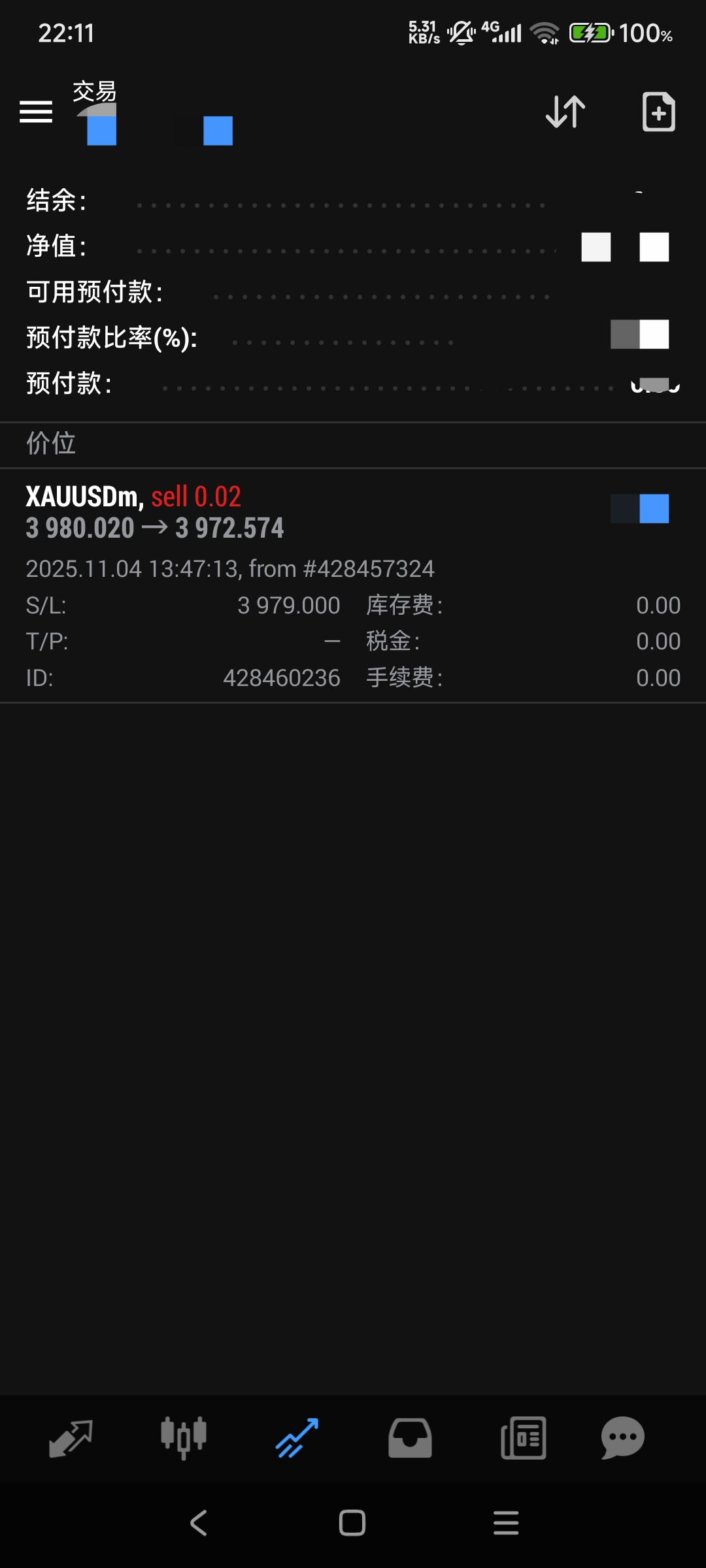Viewport: 706px width, 1568px height.
Task: Switch to the History inbox tab
Action: tap(410, 1438)
